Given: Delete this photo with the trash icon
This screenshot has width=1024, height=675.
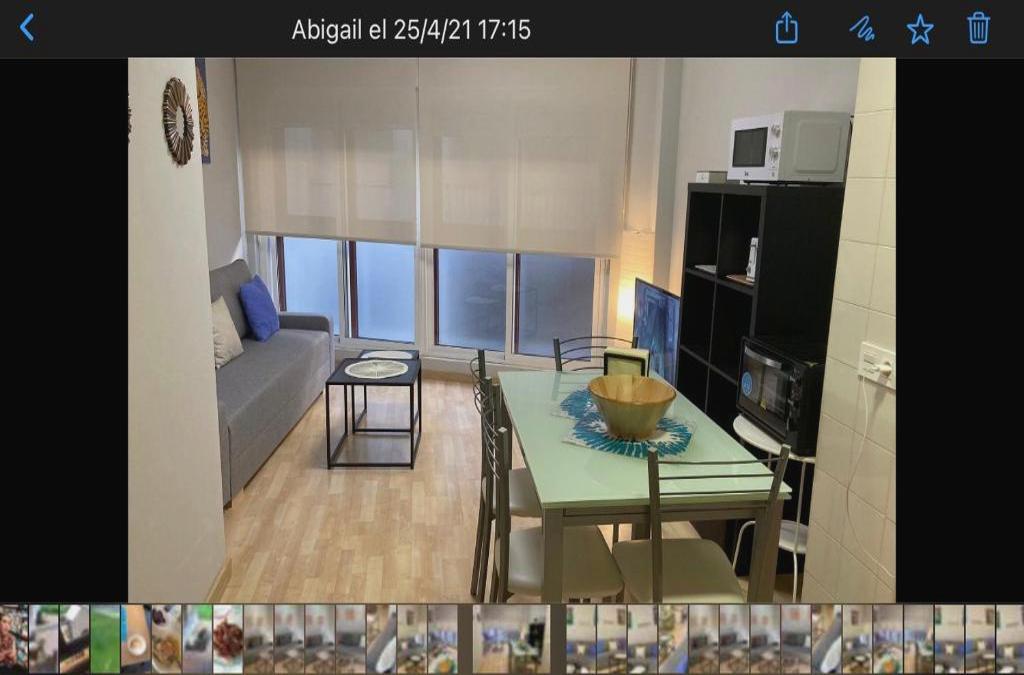Looking at the screenshot, I should [x=979, y=28].
